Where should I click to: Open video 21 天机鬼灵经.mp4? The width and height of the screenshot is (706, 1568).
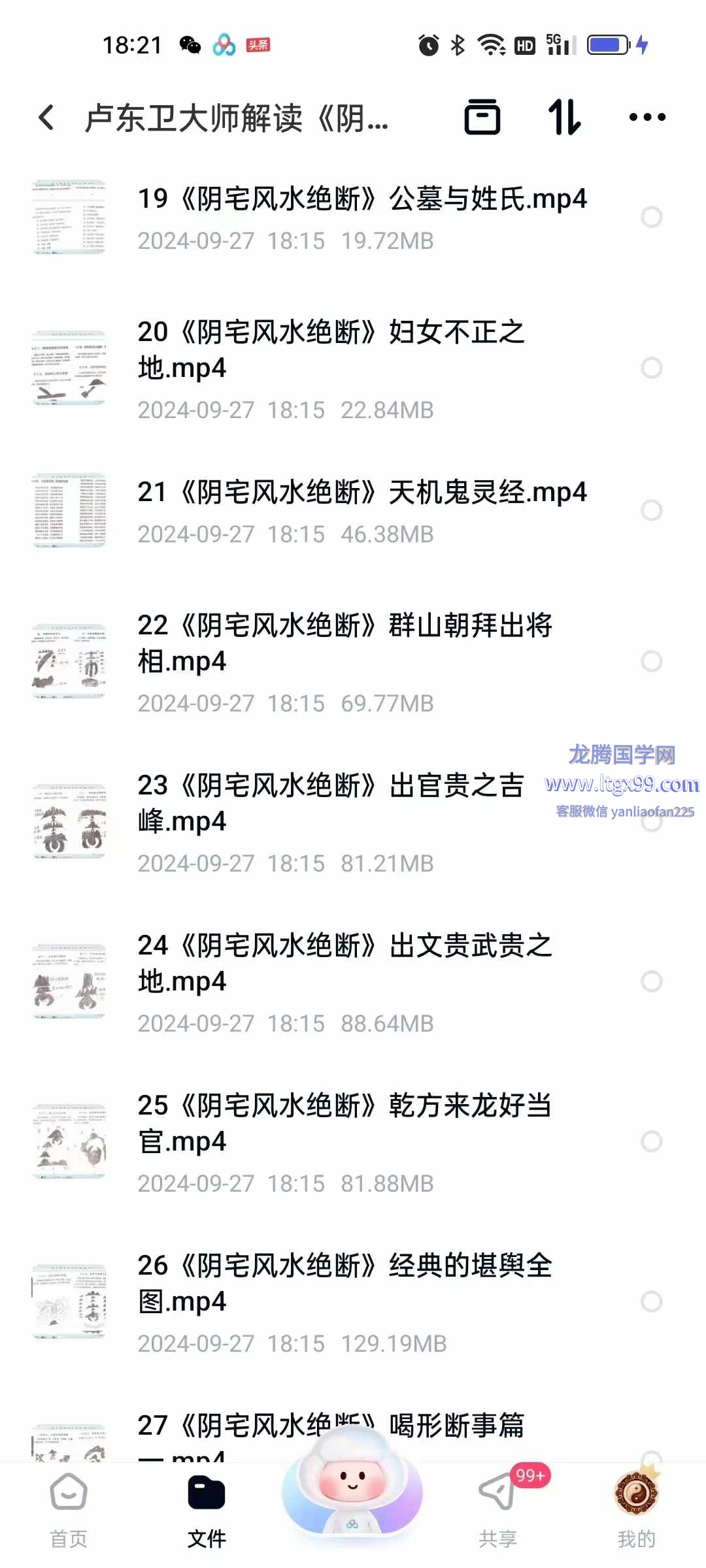(x=353, y=511)
